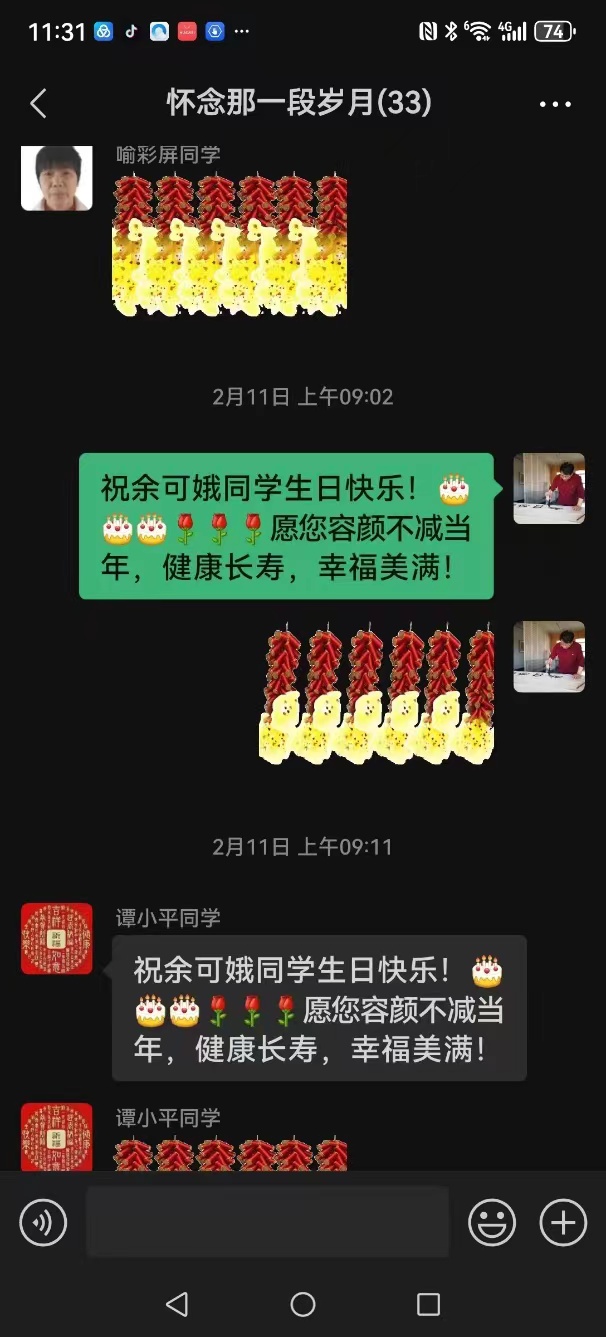Switch to voice message input

point(43,1222)
